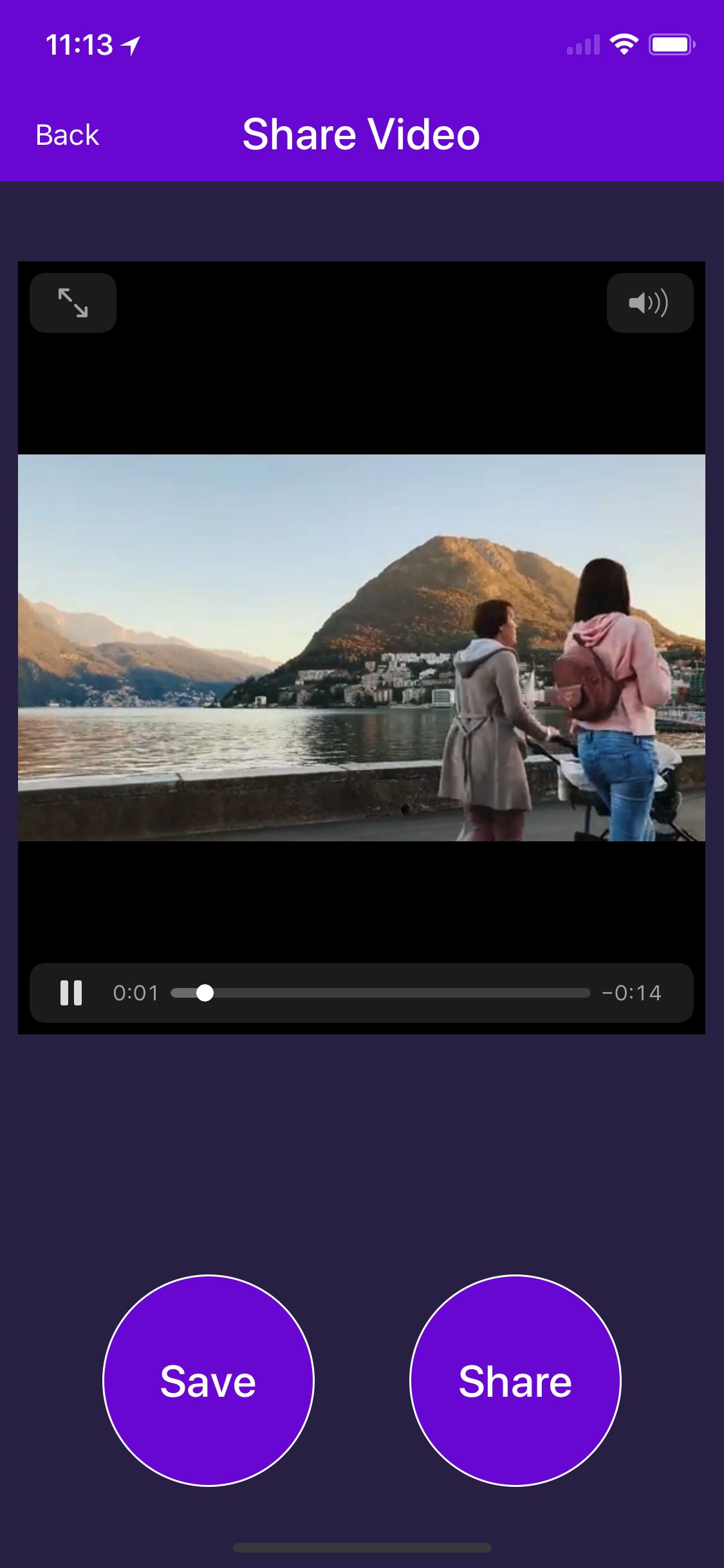This screenshot has width=724, height=1568.
Task: Pause the video playback
Action: pyautogui.click(x=71, y=993)
